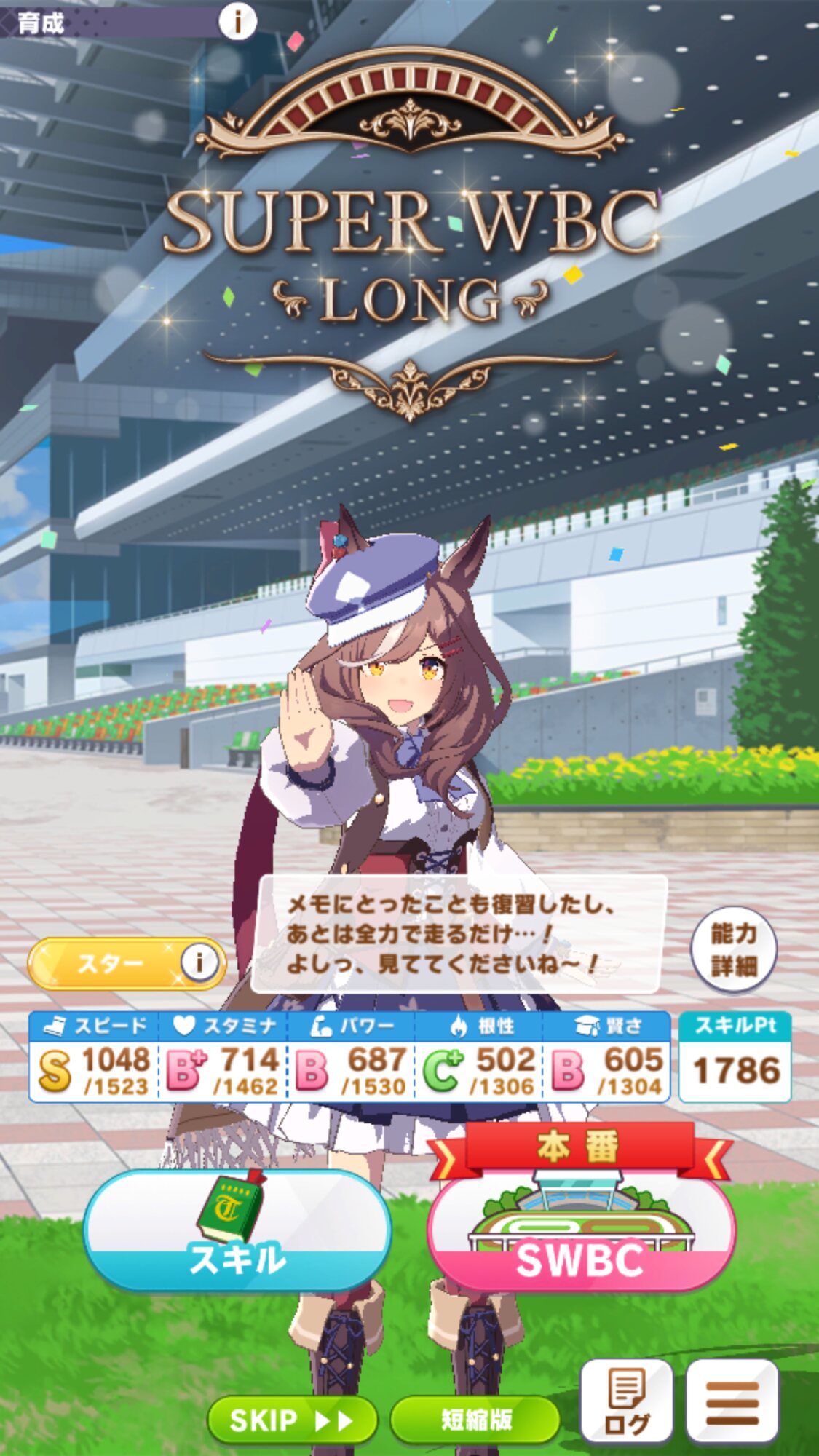819x1456 pixels.
Task: Tap the SKIP button
Action: [x=292, y=1420]
